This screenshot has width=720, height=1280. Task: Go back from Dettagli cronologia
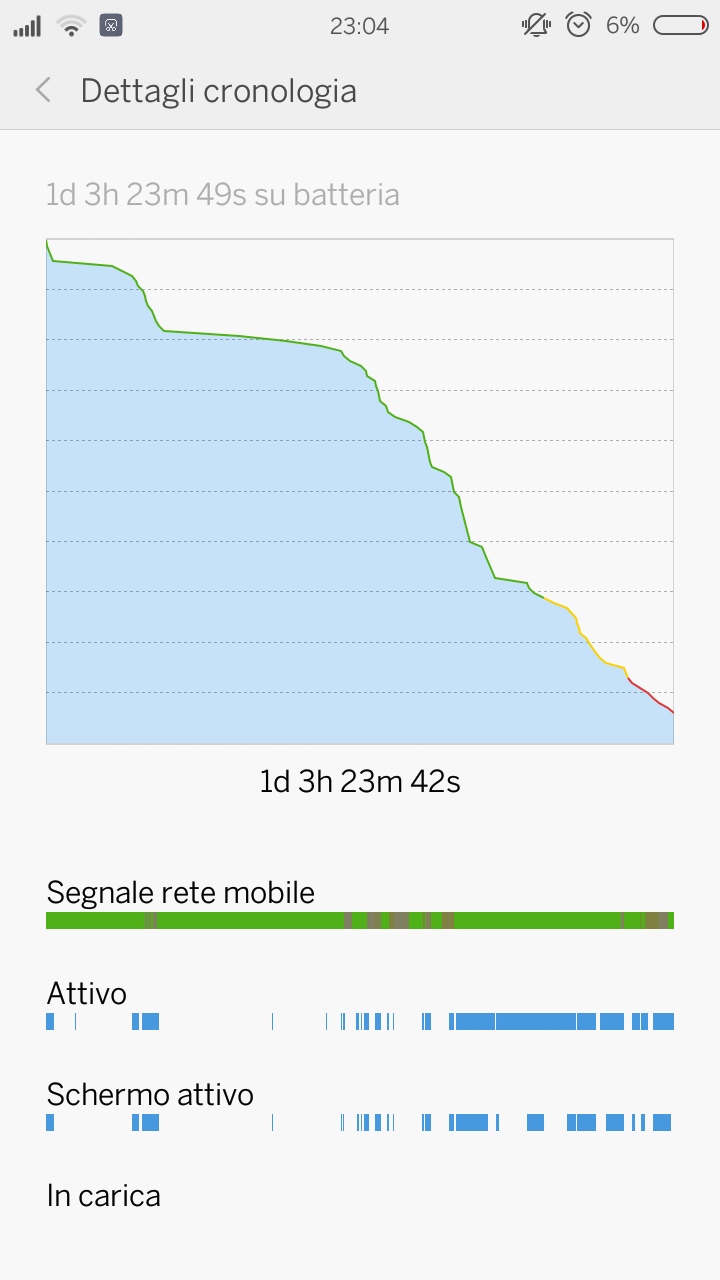[43, 90]
